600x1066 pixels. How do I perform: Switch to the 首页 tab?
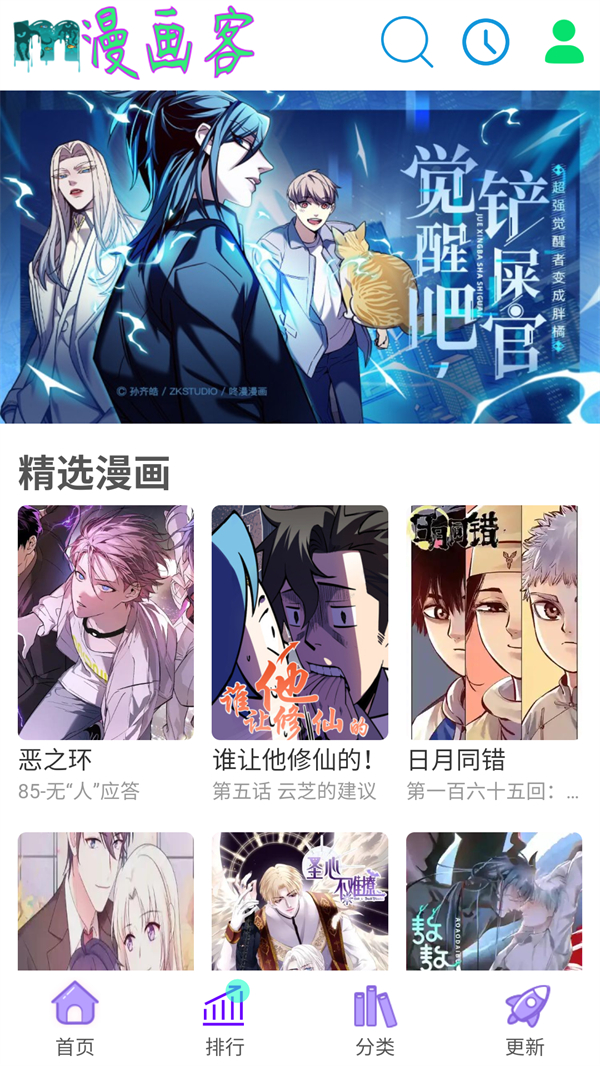pyautogui.click(x=75, y=1020)
